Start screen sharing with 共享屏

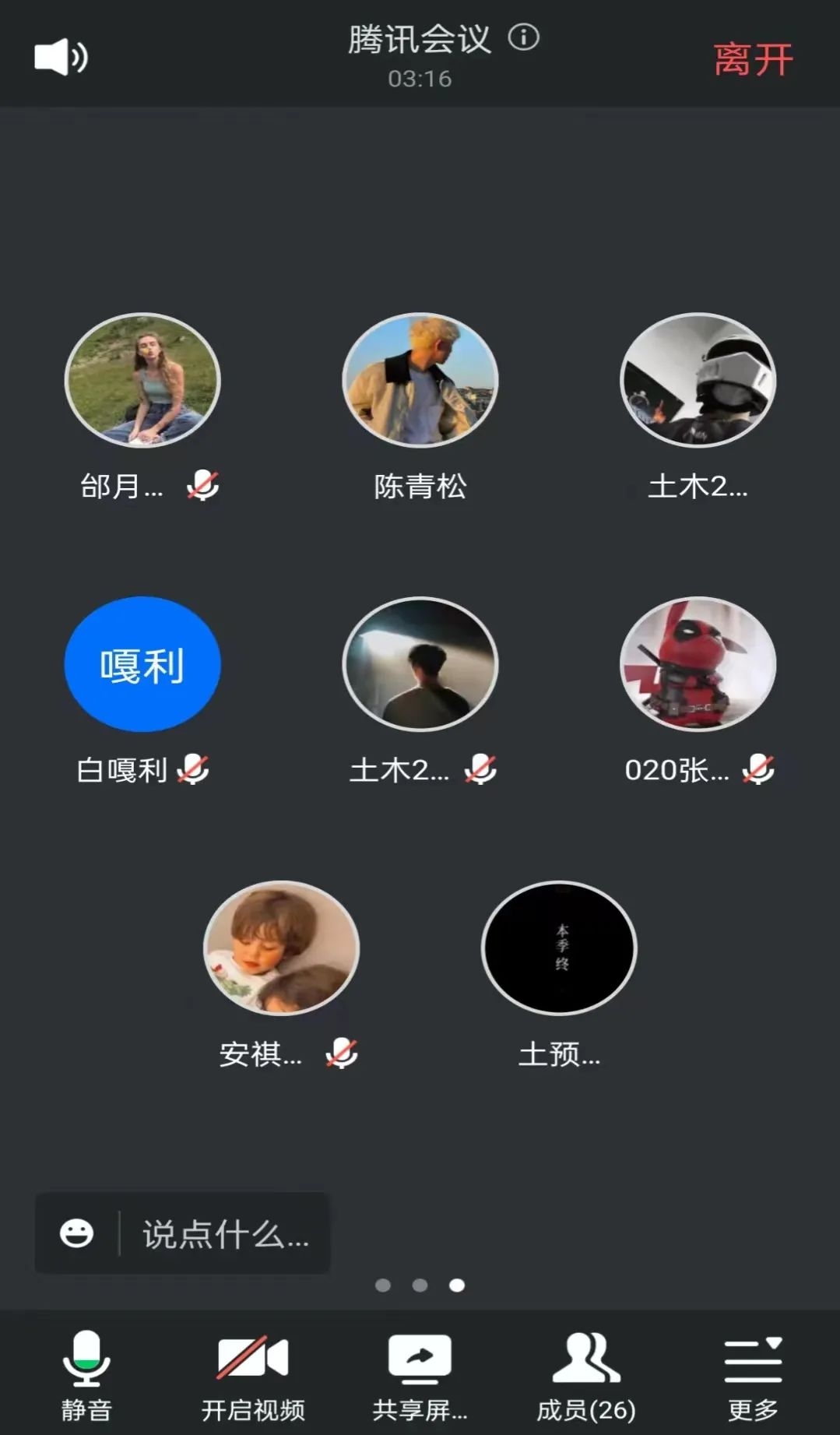(x=420, y=1374)
